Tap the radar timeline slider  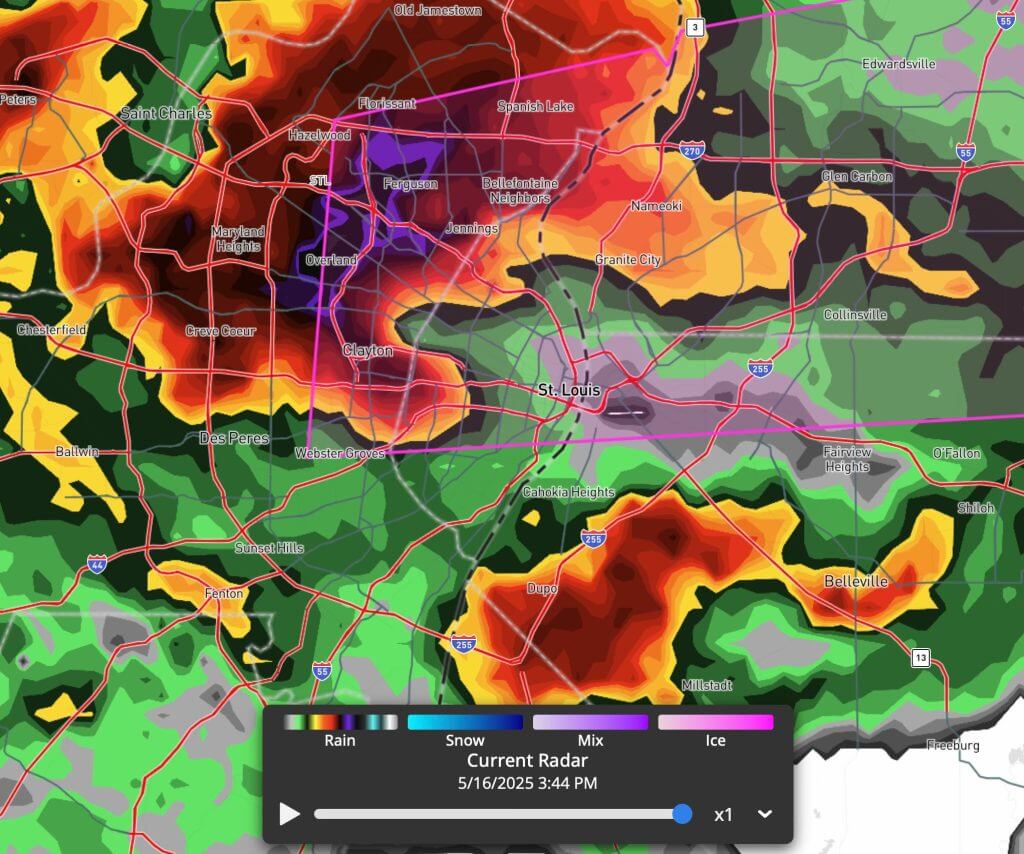coord(497,814)
